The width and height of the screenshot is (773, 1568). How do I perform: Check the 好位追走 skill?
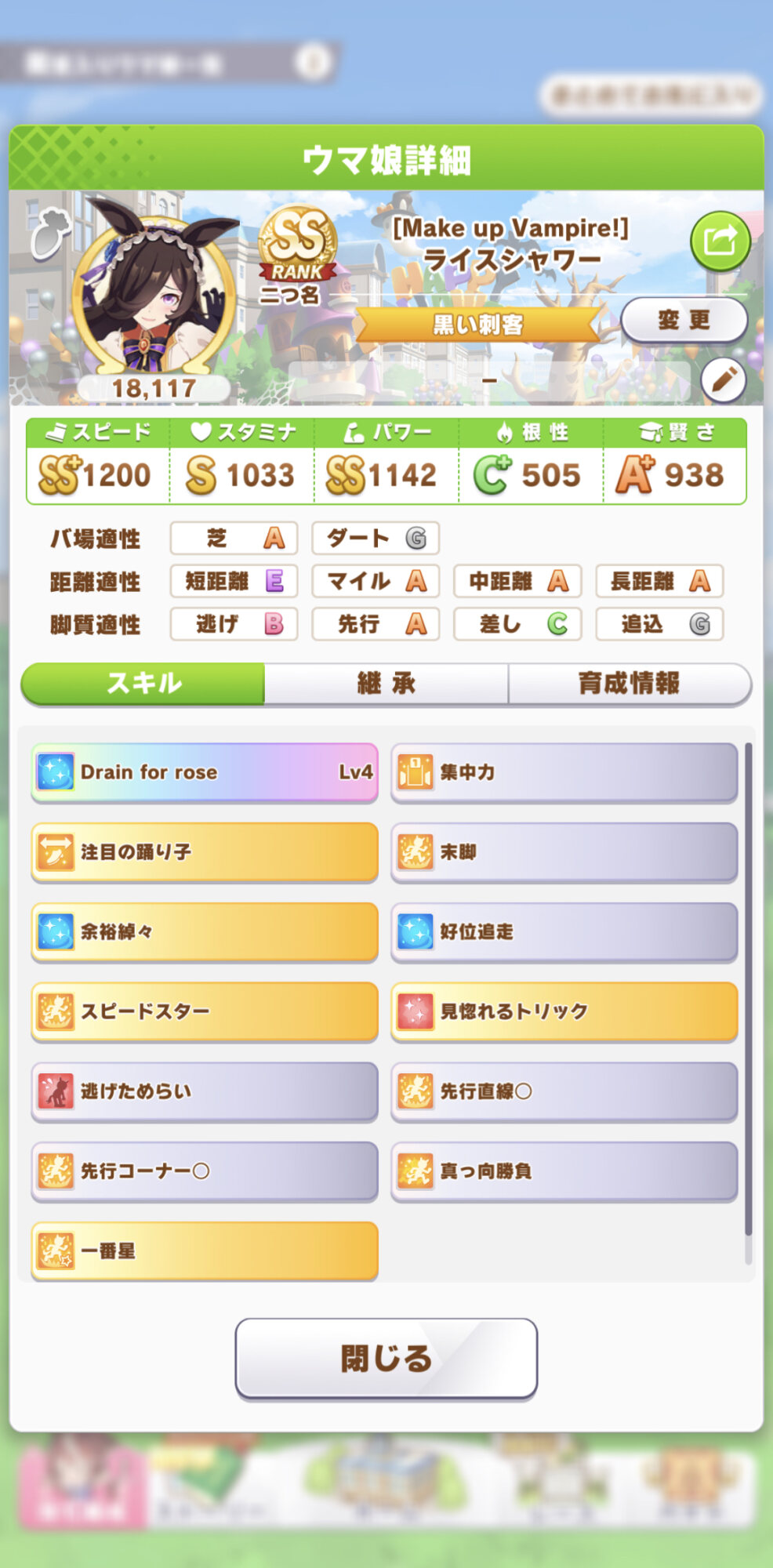pos(564,932)
